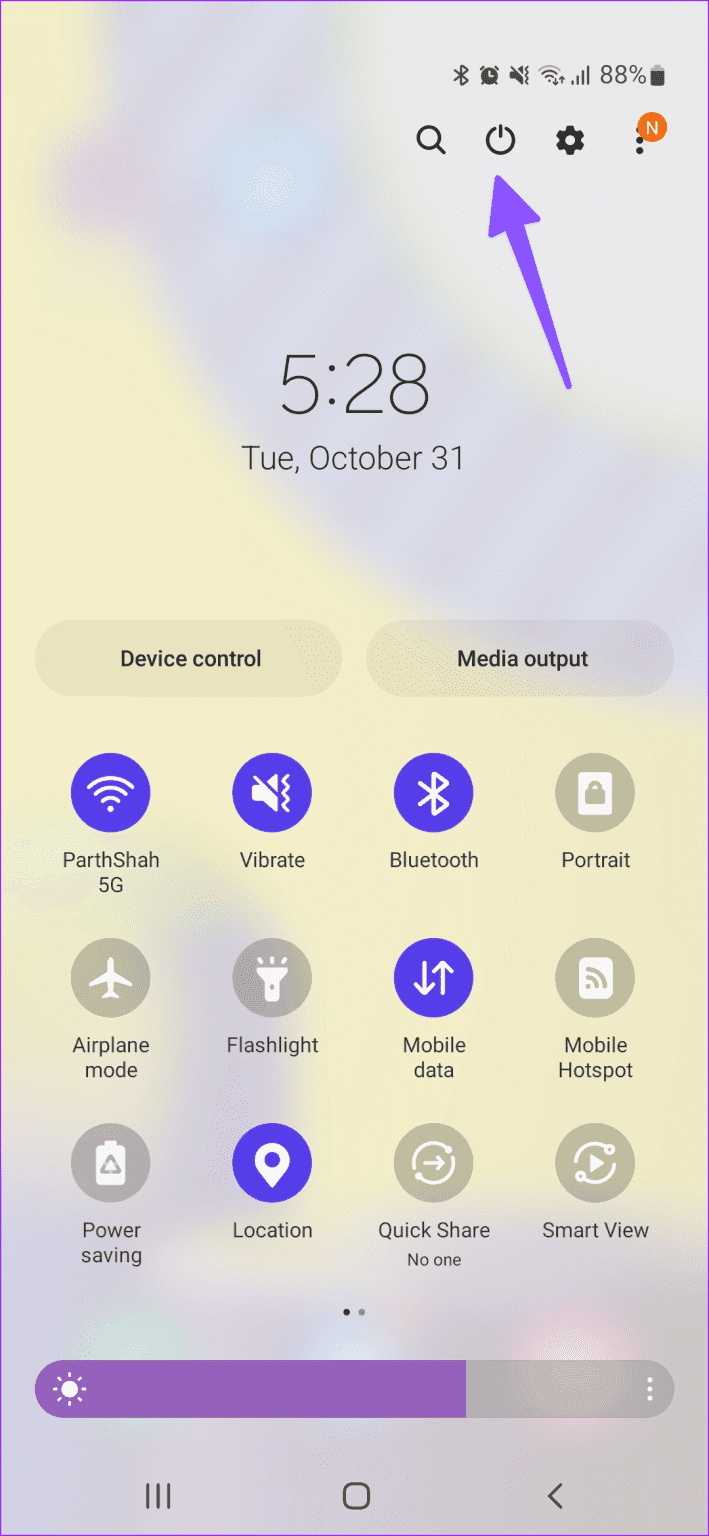This screenshot has height=1536, width=709.
Task: Disable Bluetooth
Action: click(x=434, y=793)
